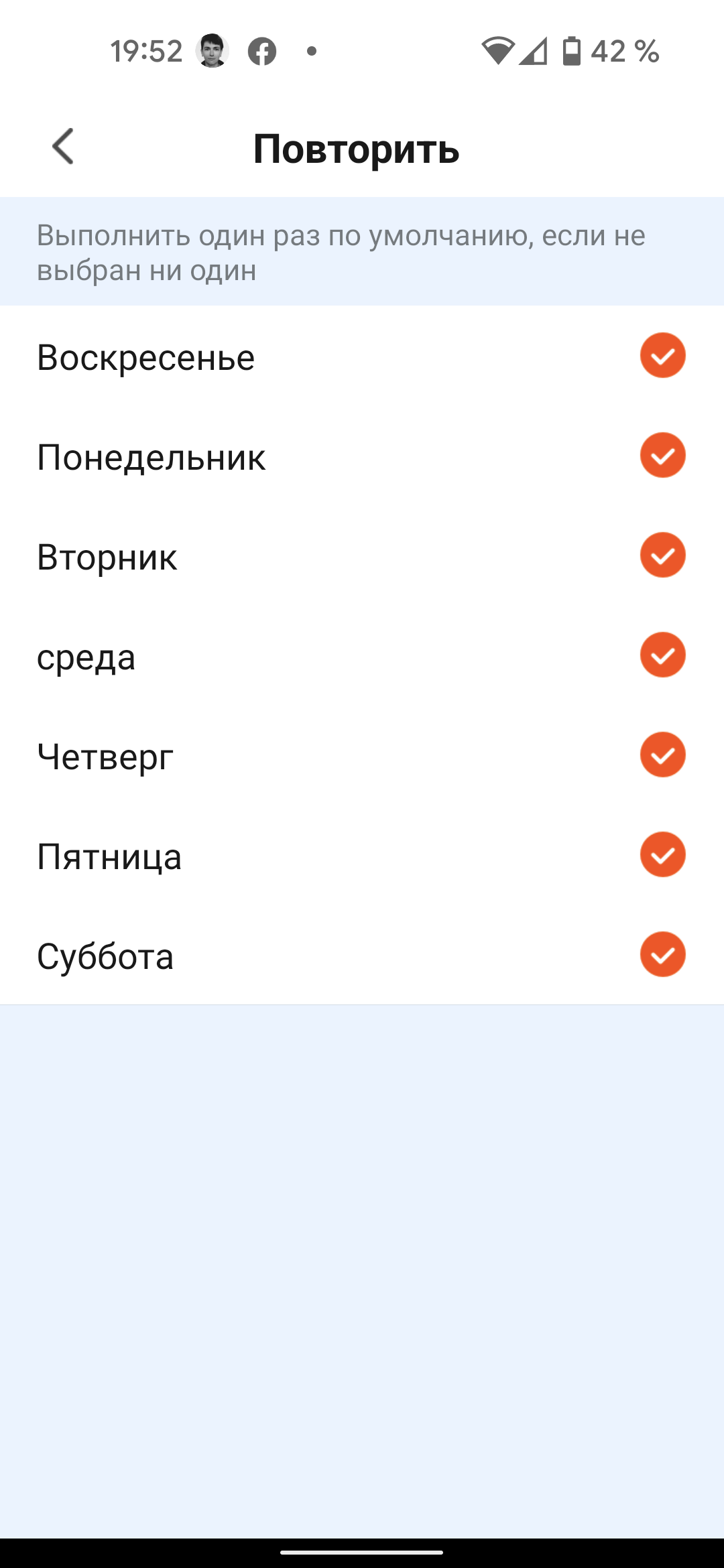The width and height of the screenshot is (724, 1568).
Task: Remove Четверг from the repeat schedule
Action: pos(662,755)
